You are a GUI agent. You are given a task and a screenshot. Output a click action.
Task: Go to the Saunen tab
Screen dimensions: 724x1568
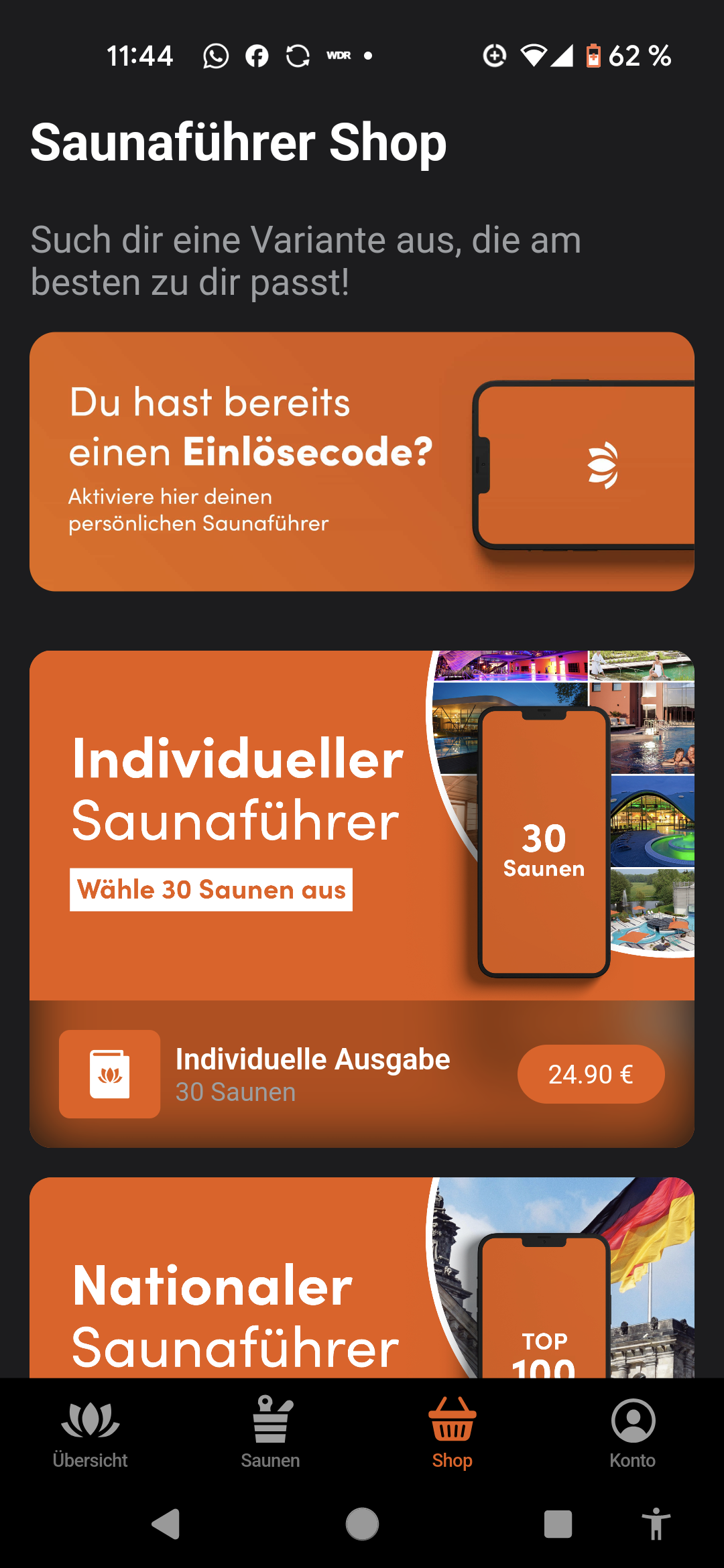(x=271, y=1433)
